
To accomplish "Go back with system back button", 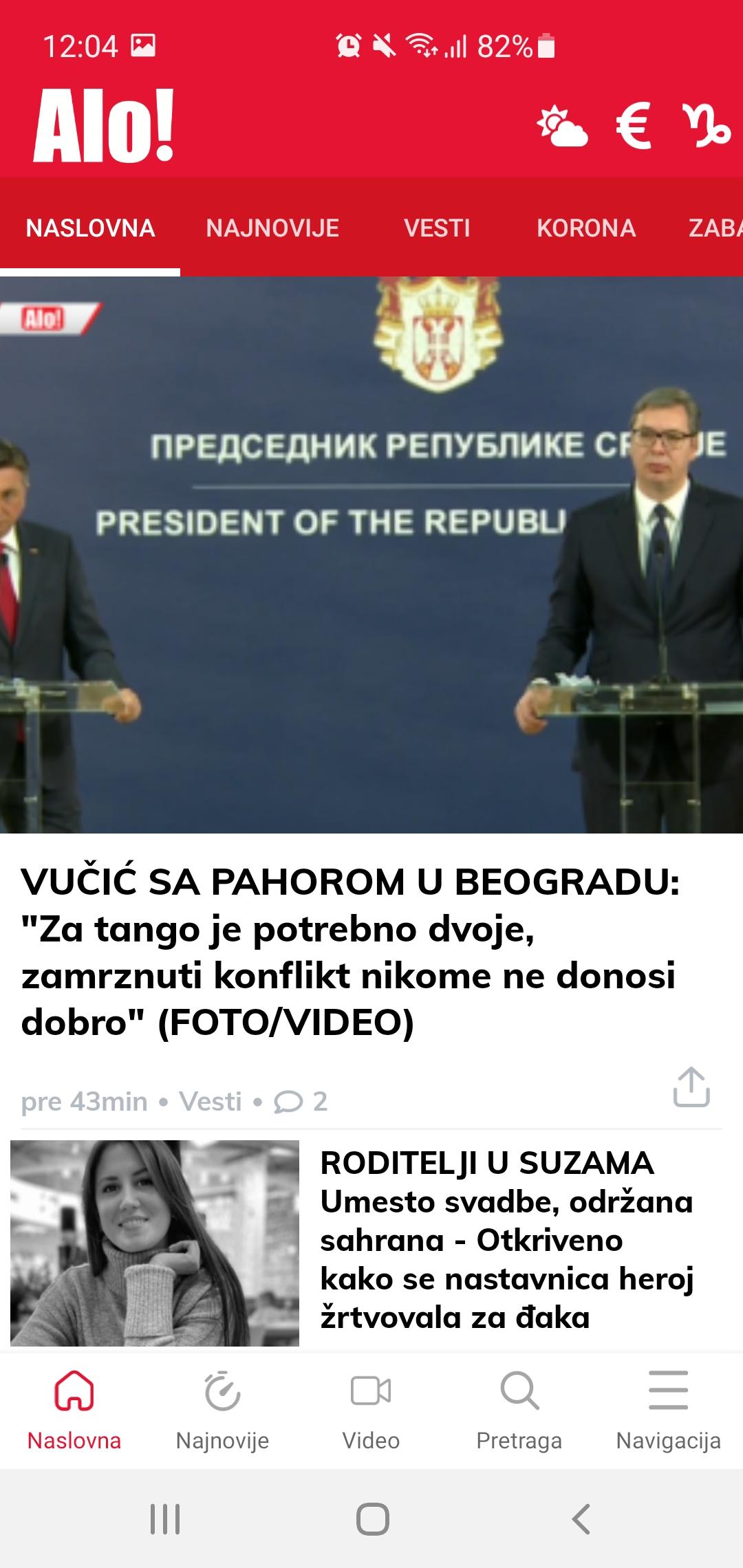I will (x=581, y=1519).
